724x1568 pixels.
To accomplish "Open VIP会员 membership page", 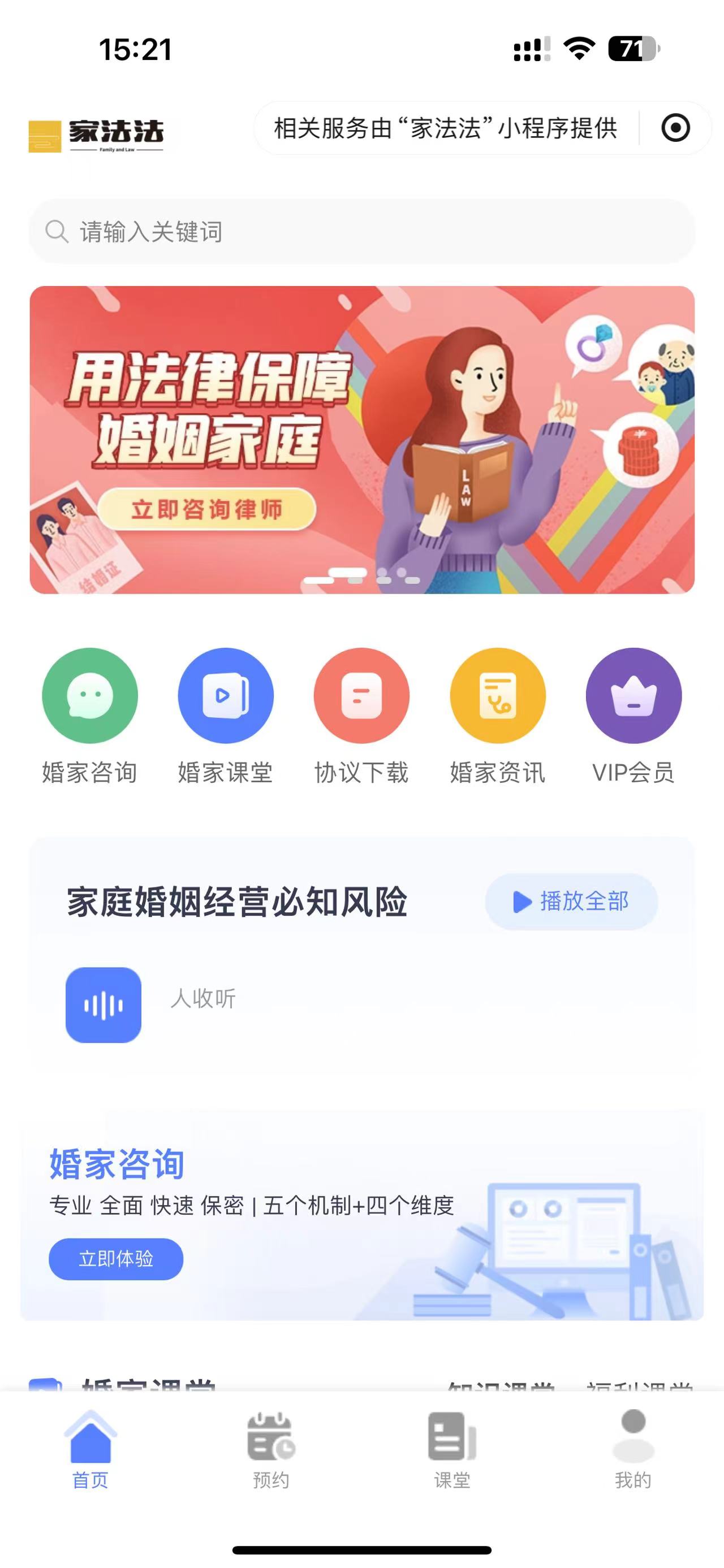I will tap(633, 696).
